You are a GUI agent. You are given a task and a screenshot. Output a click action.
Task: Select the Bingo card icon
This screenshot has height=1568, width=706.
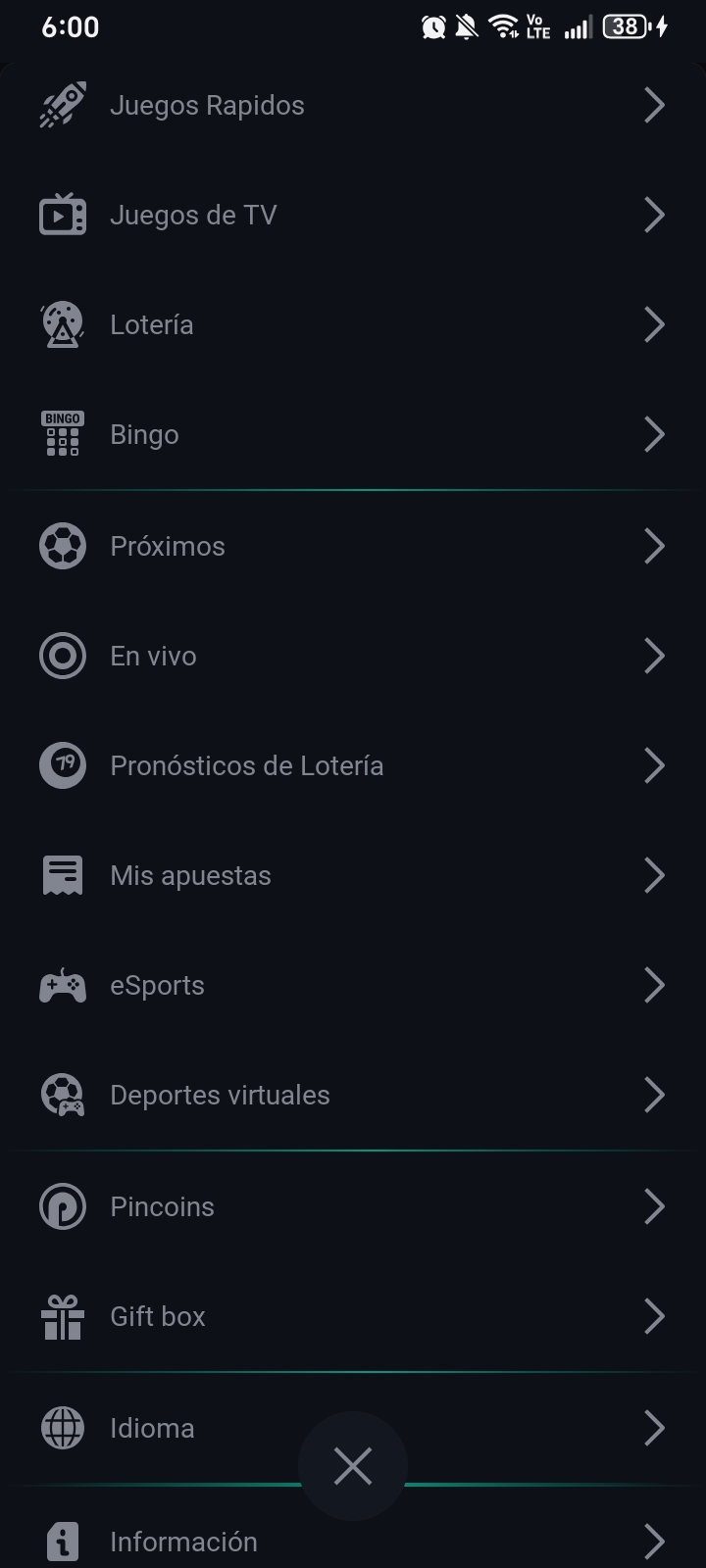[x=63, y=434]
